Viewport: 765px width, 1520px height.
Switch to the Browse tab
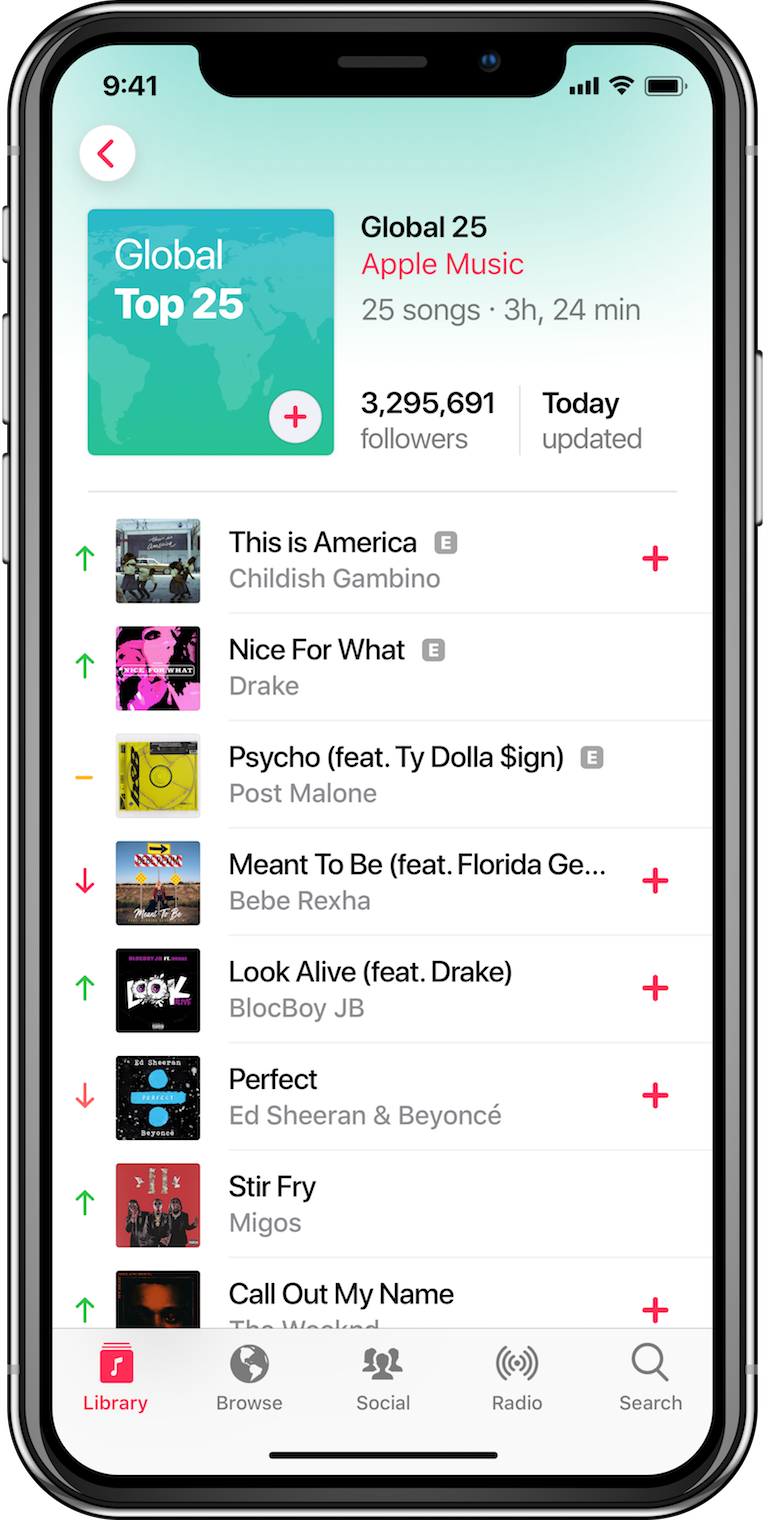pyautogui.click(x=249, y=1377)
